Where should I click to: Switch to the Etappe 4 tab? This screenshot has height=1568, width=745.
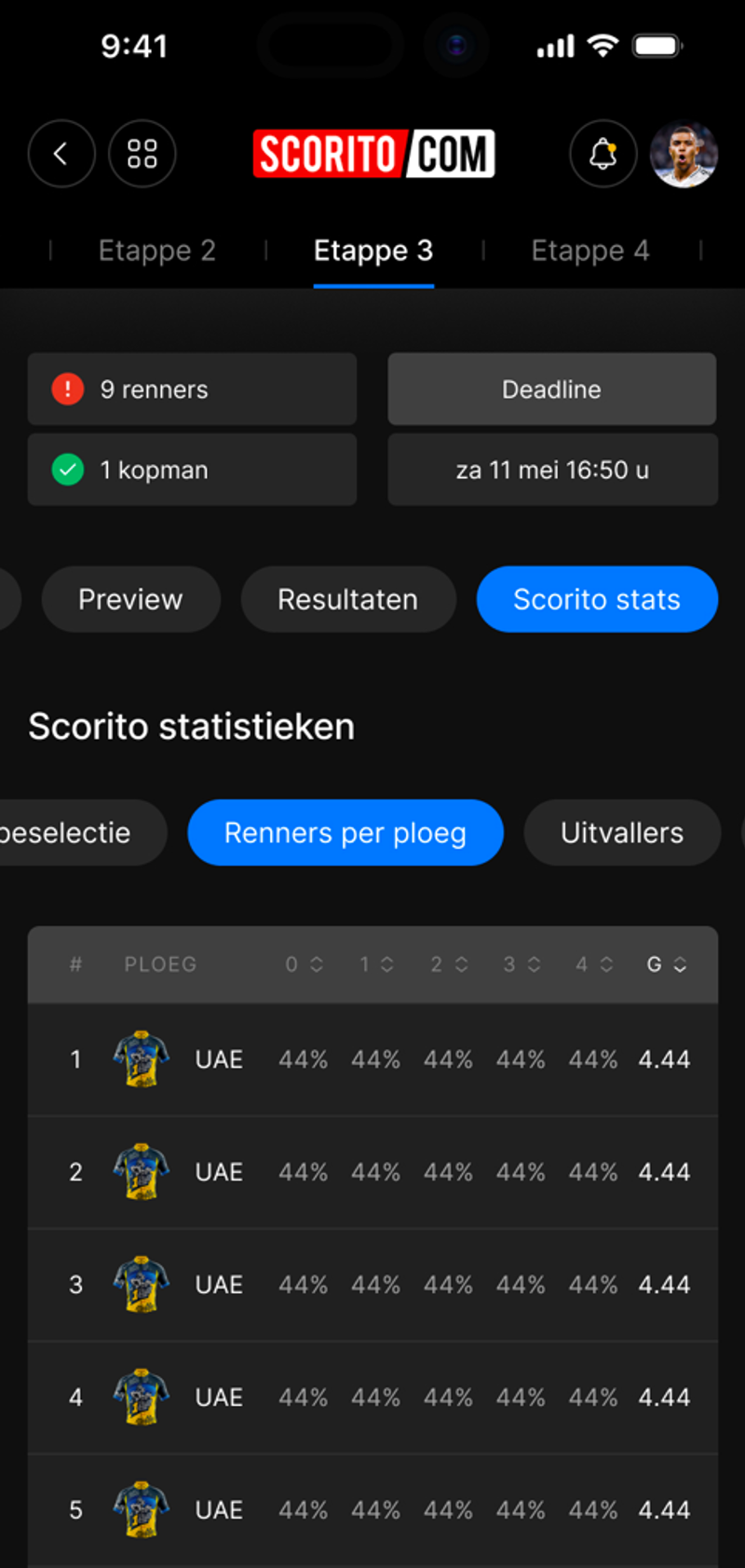pyautogui.click(x=589, y=251)
